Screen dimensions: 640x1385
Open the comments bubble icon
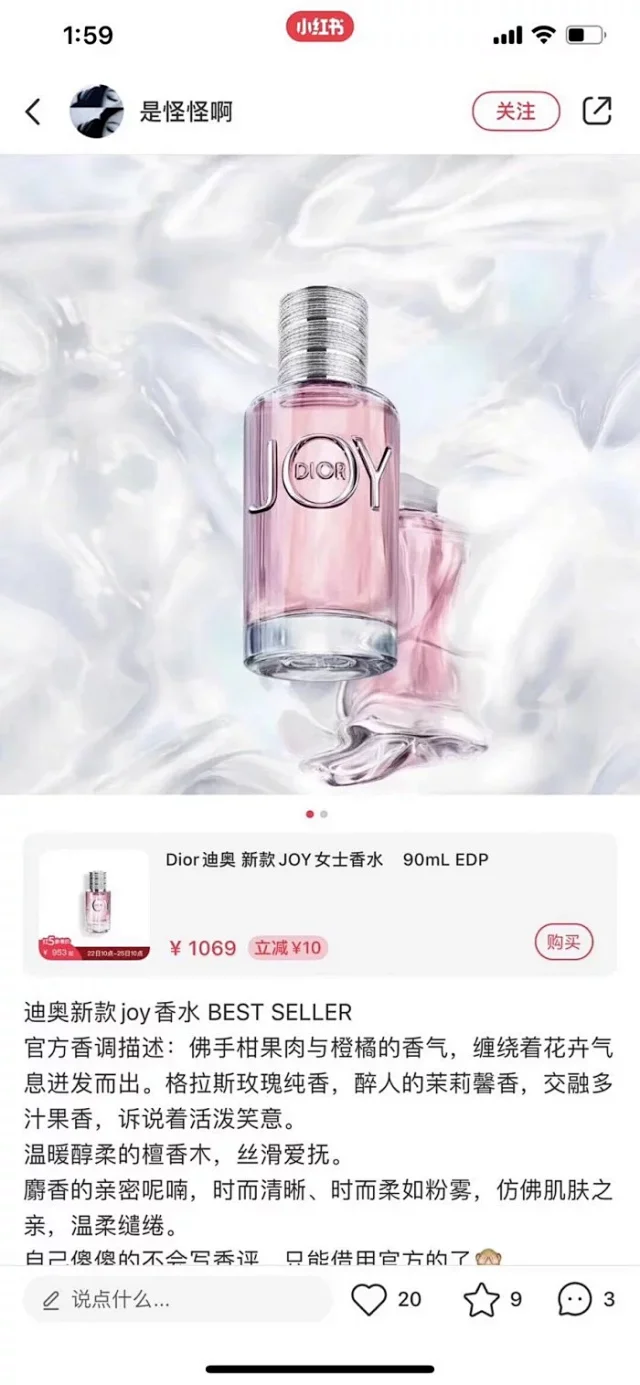pyautogui.click(x=575, y=1300)
